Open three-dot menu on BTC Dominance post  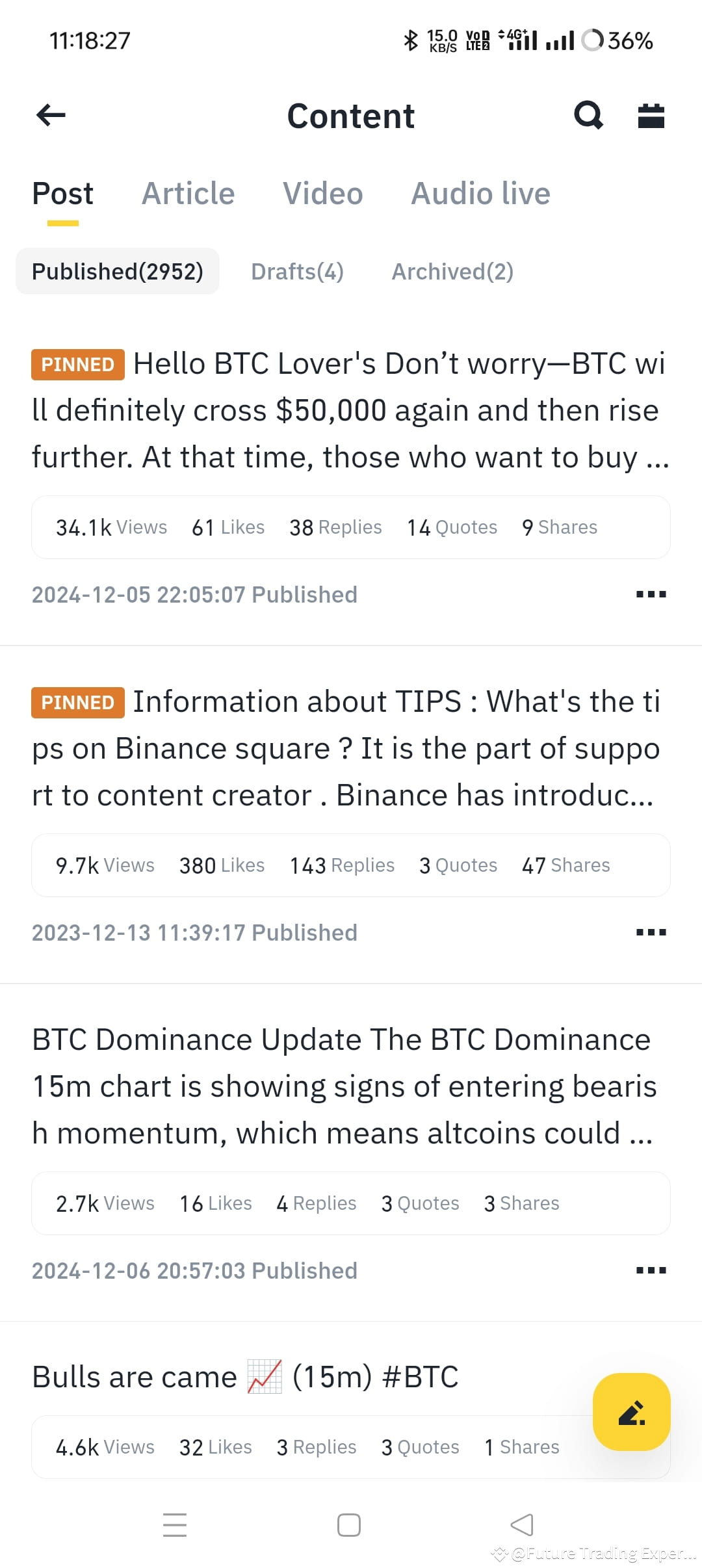pos(652,1270)
